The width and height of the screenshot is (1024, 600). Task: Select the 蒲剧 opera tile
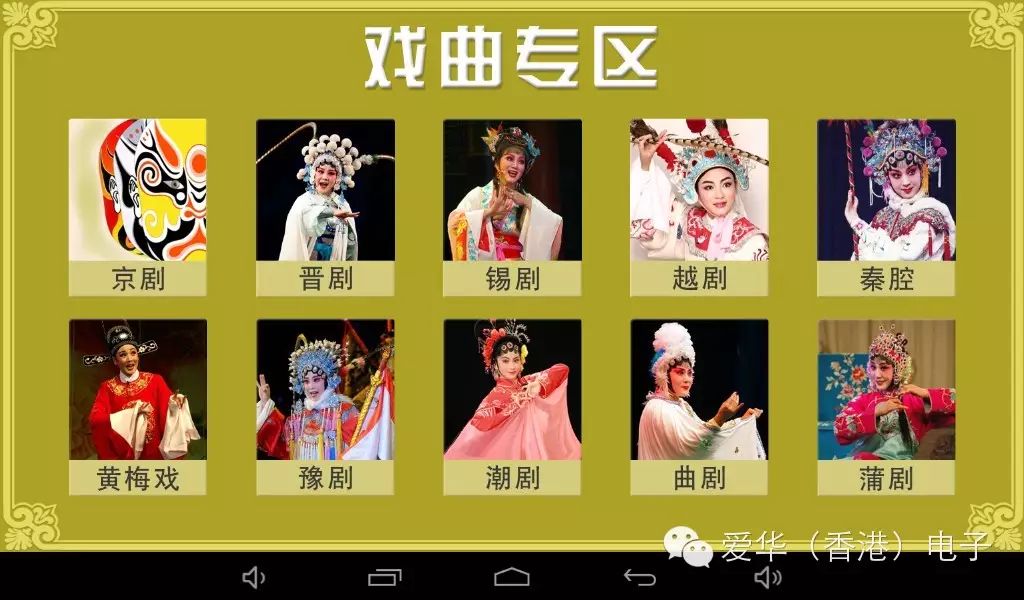coord(886,407)
